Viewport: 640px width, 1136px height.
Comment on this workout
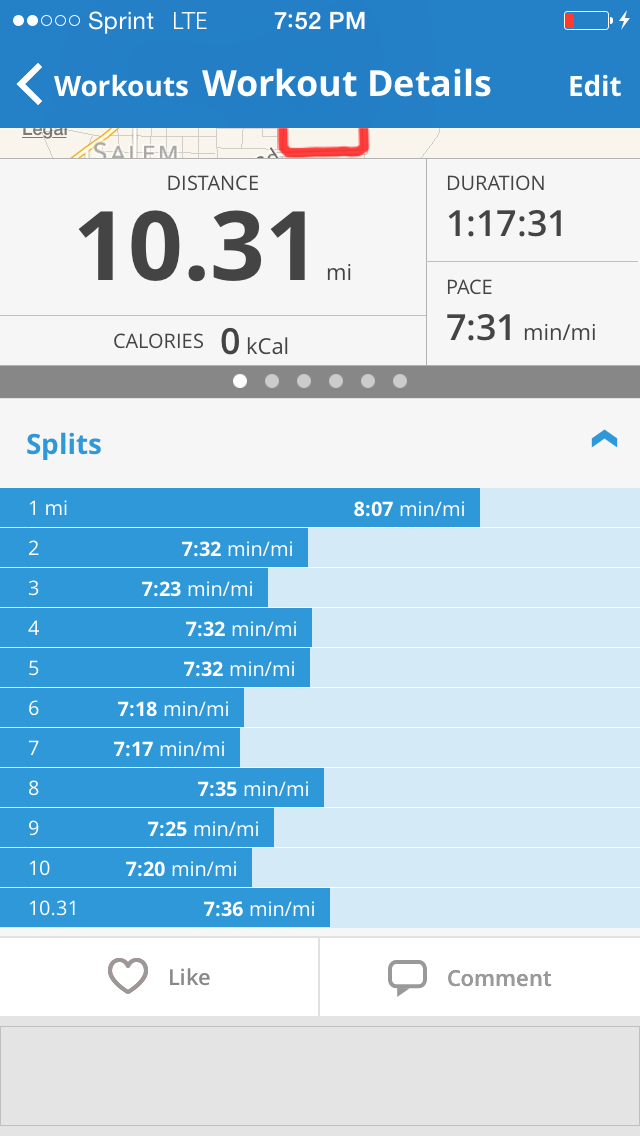pyautogui.click(x=470, y=977)
